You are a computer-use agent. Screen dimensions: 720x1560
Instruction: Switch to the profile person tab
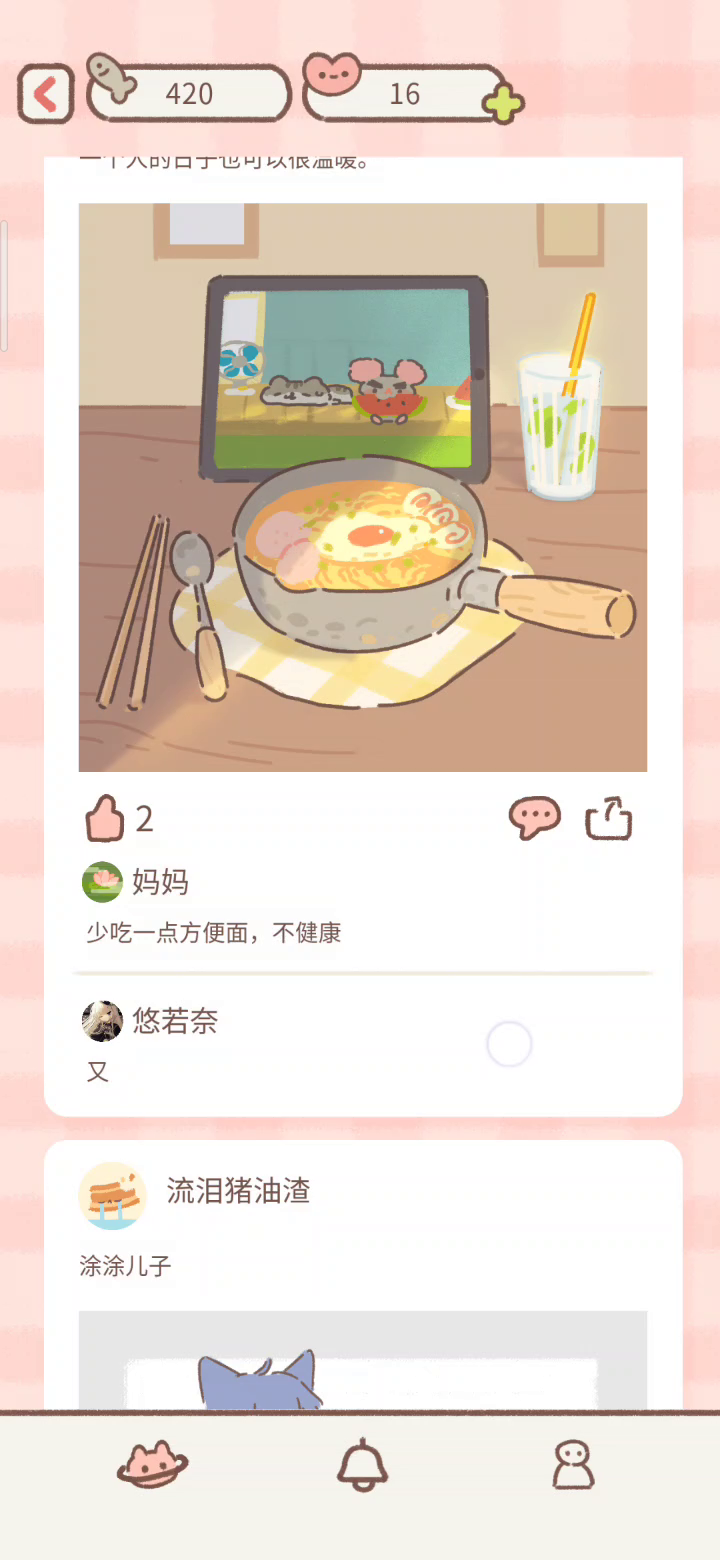point(573,1465)
